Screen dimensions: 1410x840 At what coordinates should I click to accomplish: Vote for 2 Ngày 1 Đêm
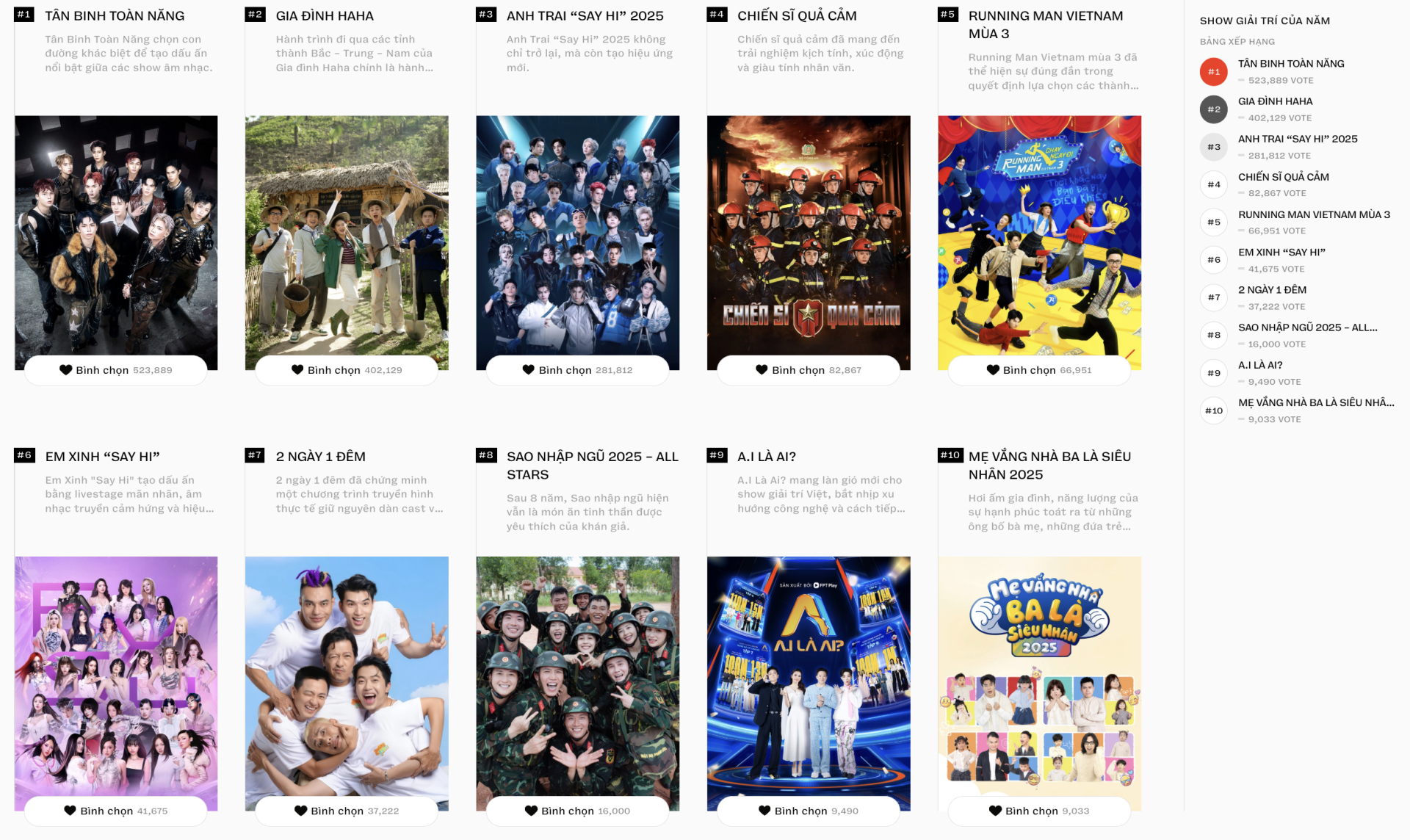[x=347, y=811]
